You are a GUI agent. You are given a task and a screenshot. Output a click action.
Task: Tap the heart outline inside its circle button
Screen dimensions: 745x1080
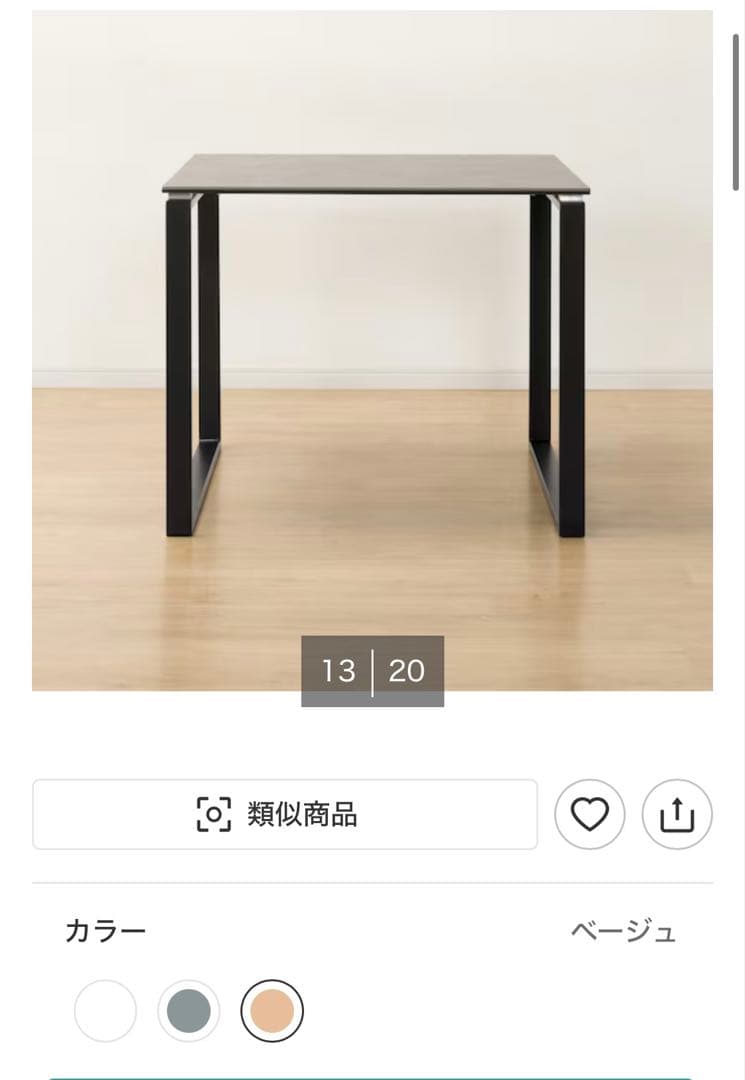point(590,814)
